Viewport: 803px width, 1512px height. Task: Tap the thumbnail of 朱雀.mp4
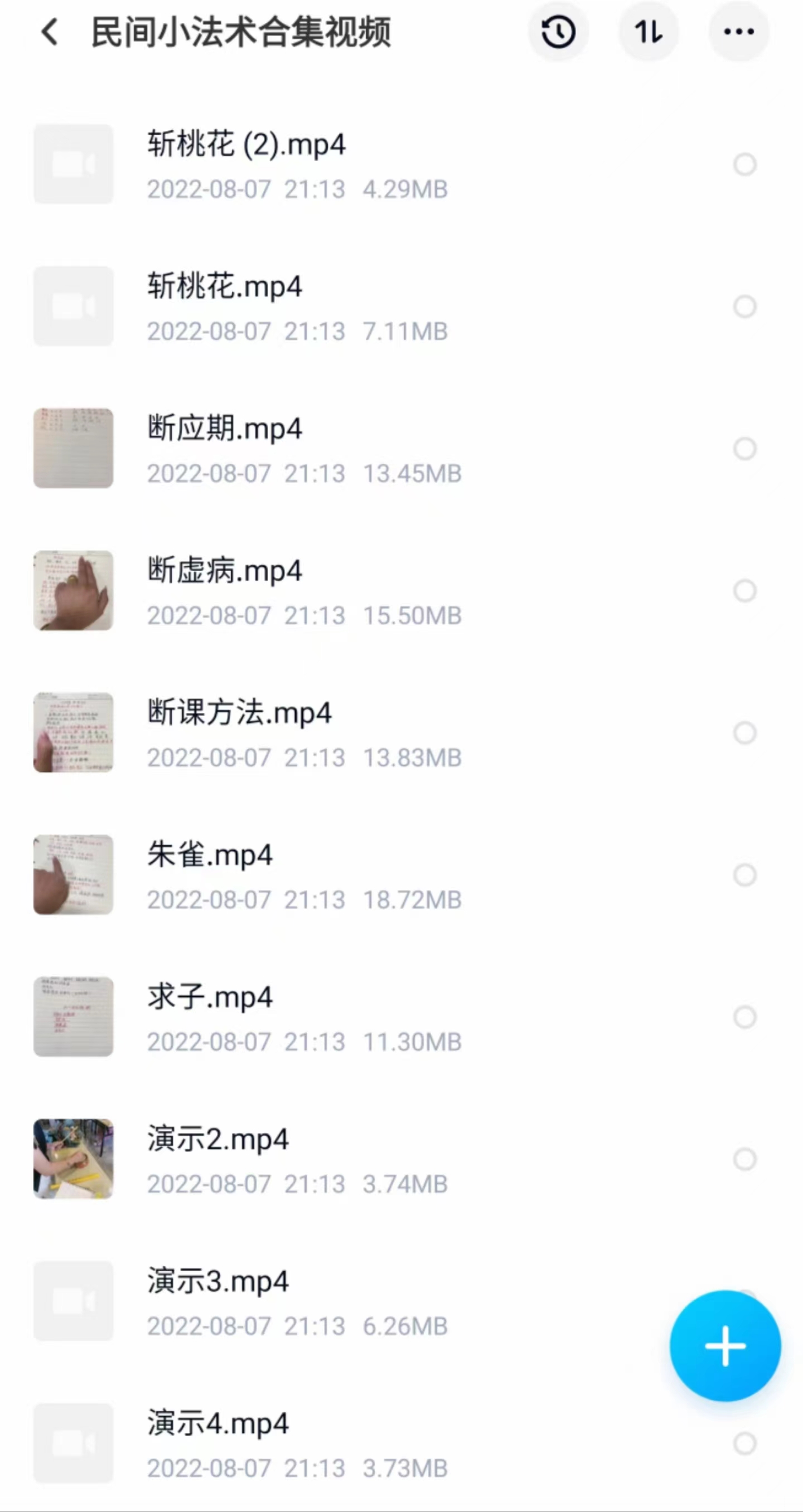[73, 876]
